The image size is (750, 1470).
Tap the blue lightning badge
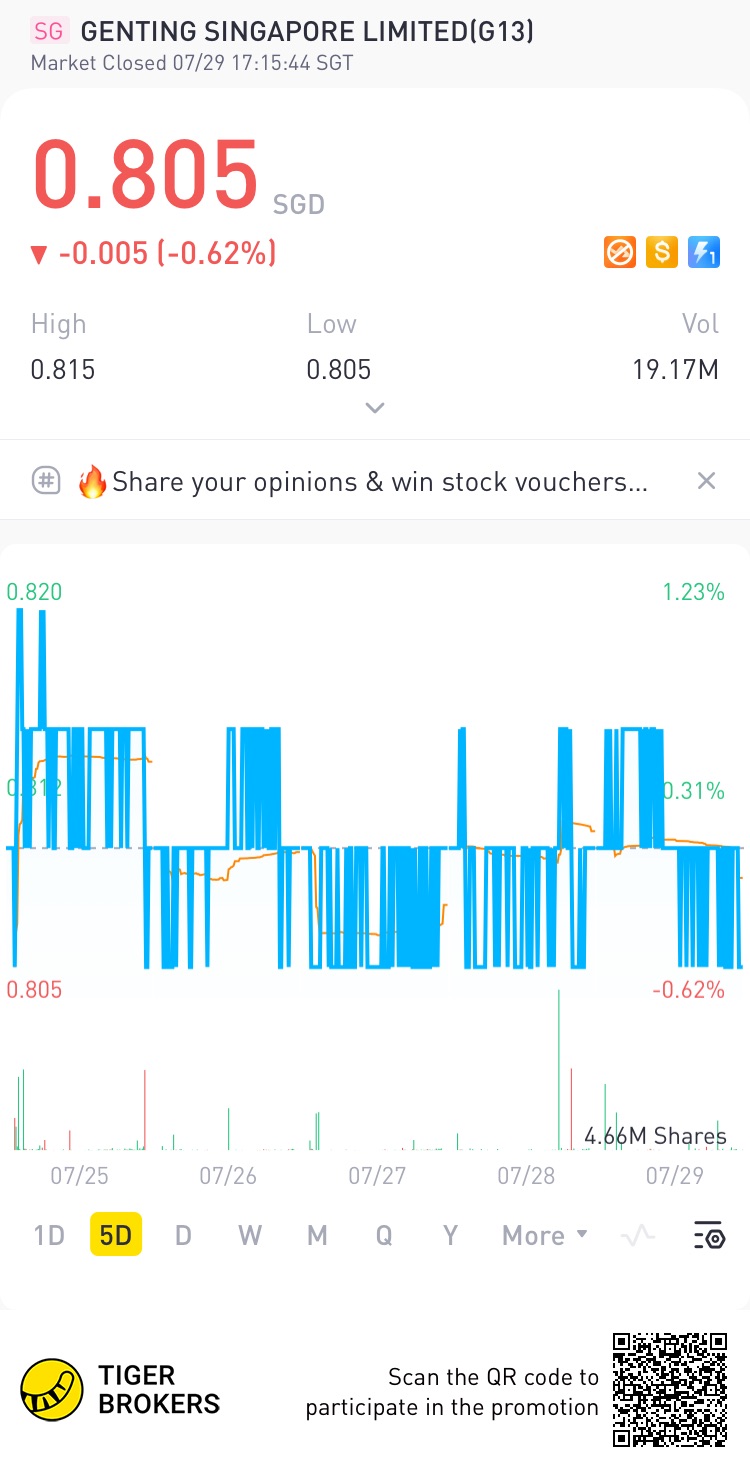coord(704,252)
